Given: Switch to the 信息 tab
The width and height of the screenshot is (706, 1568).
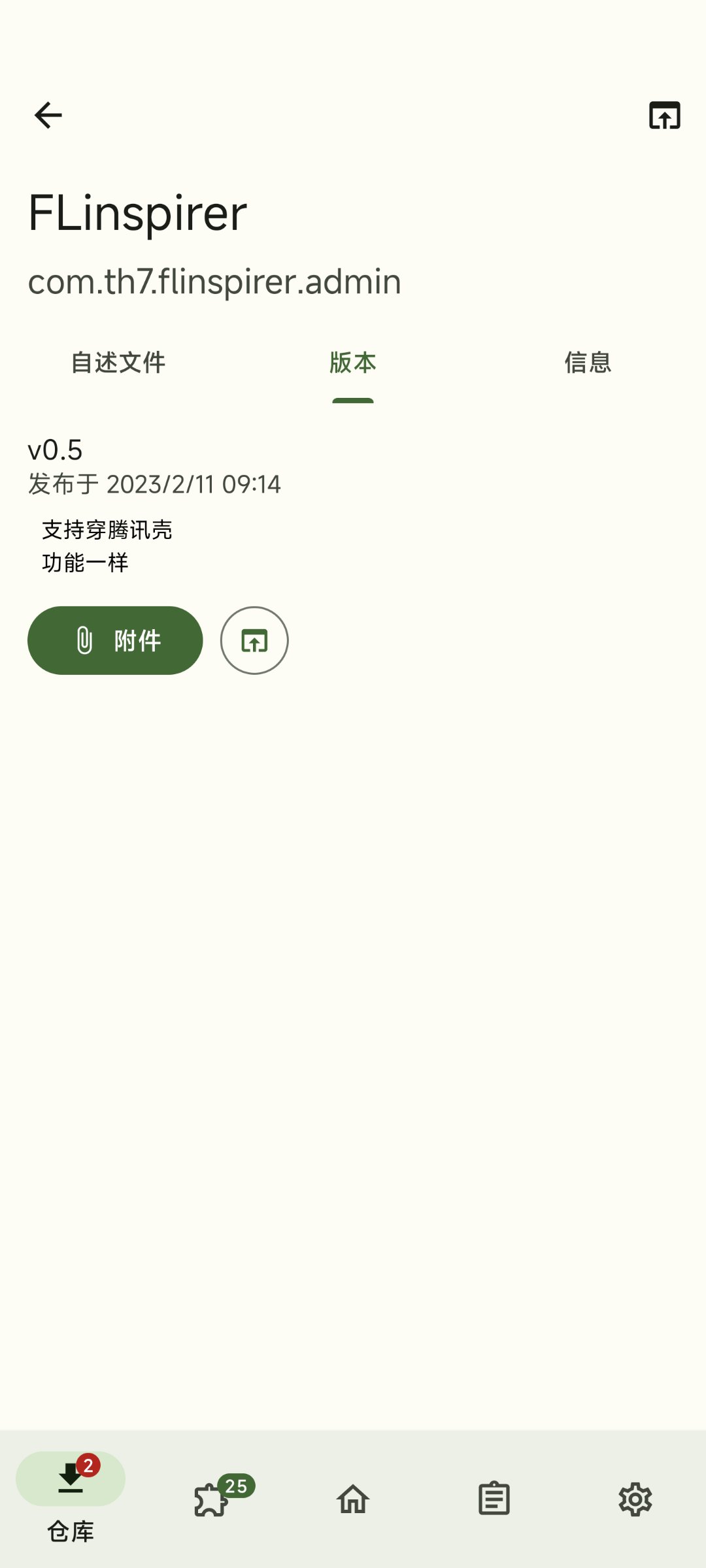Looking at the screenshot, I should tap(588, 363).
